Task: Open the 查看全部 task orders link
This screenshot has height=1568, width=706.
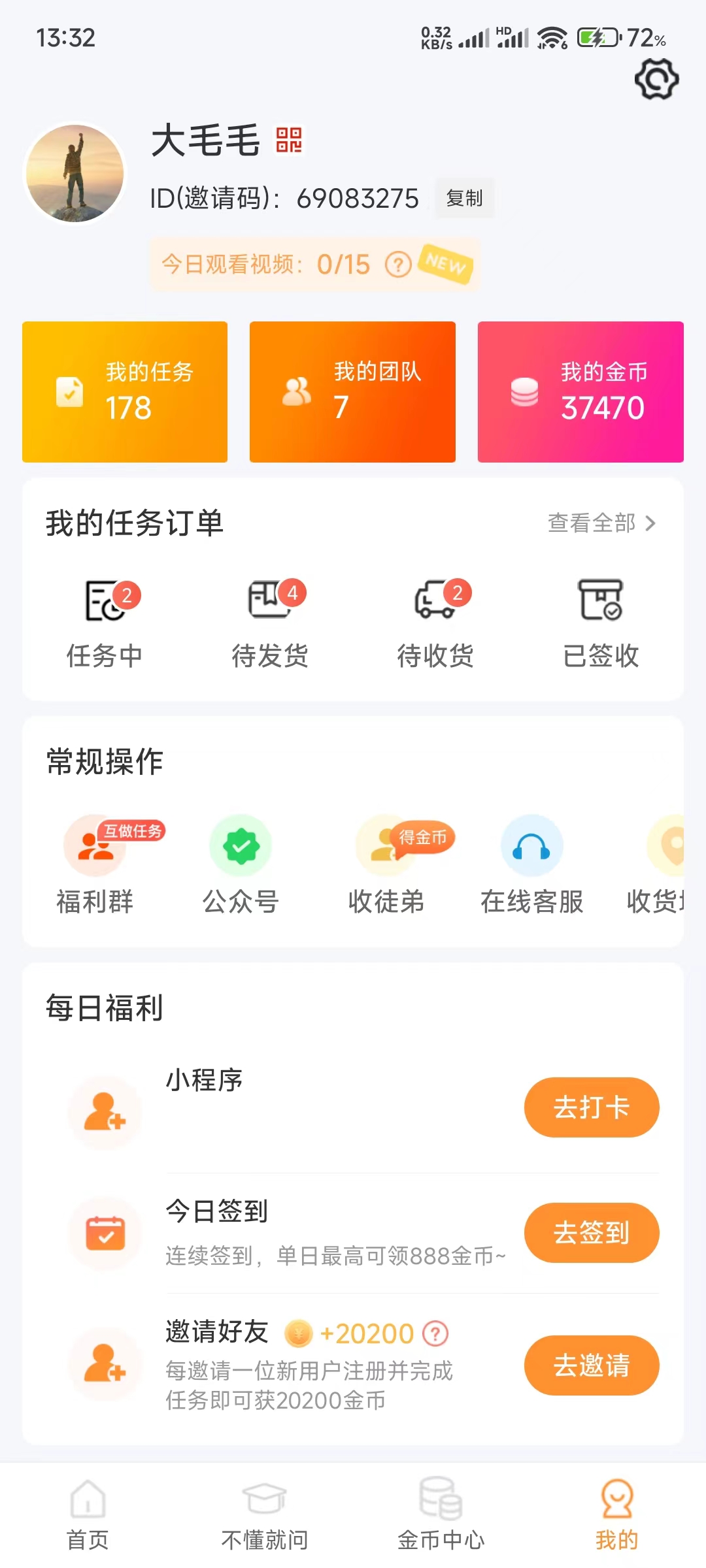Action: click(x=600, y=523)
